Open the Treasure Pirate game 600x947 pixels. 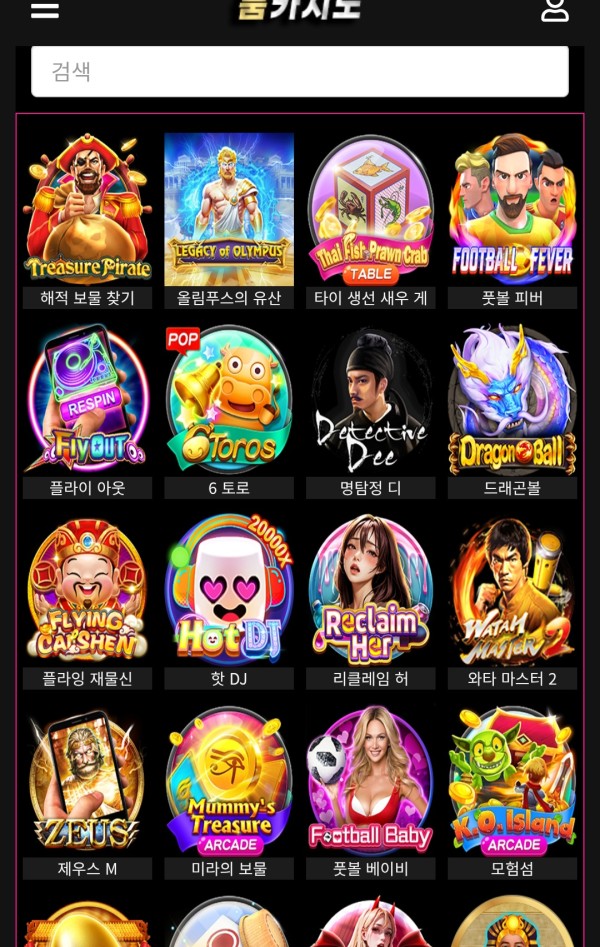coord(88,210)
